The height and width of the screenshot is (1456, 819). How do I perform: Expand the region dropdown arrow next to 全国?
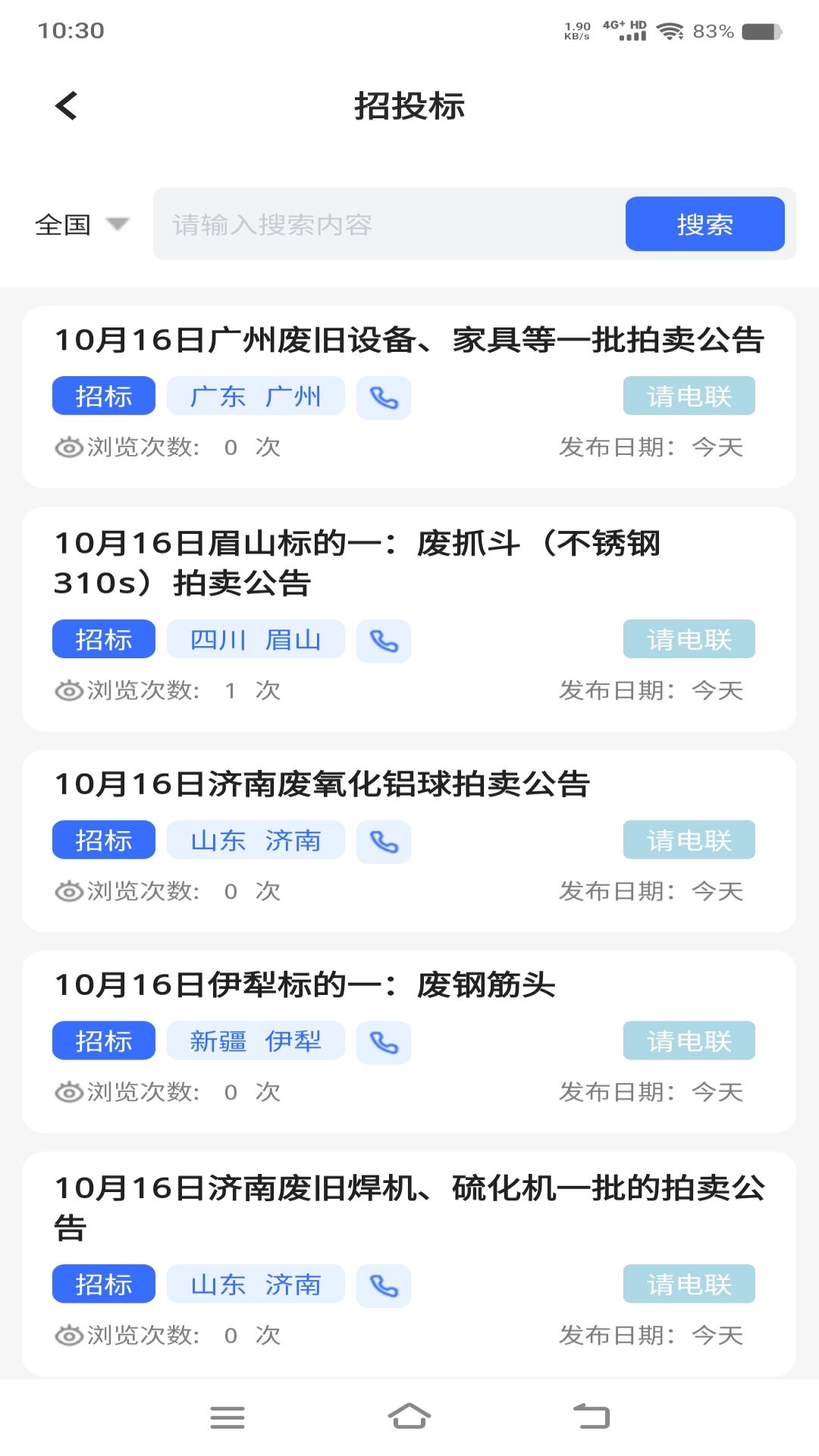click(118, 224)
